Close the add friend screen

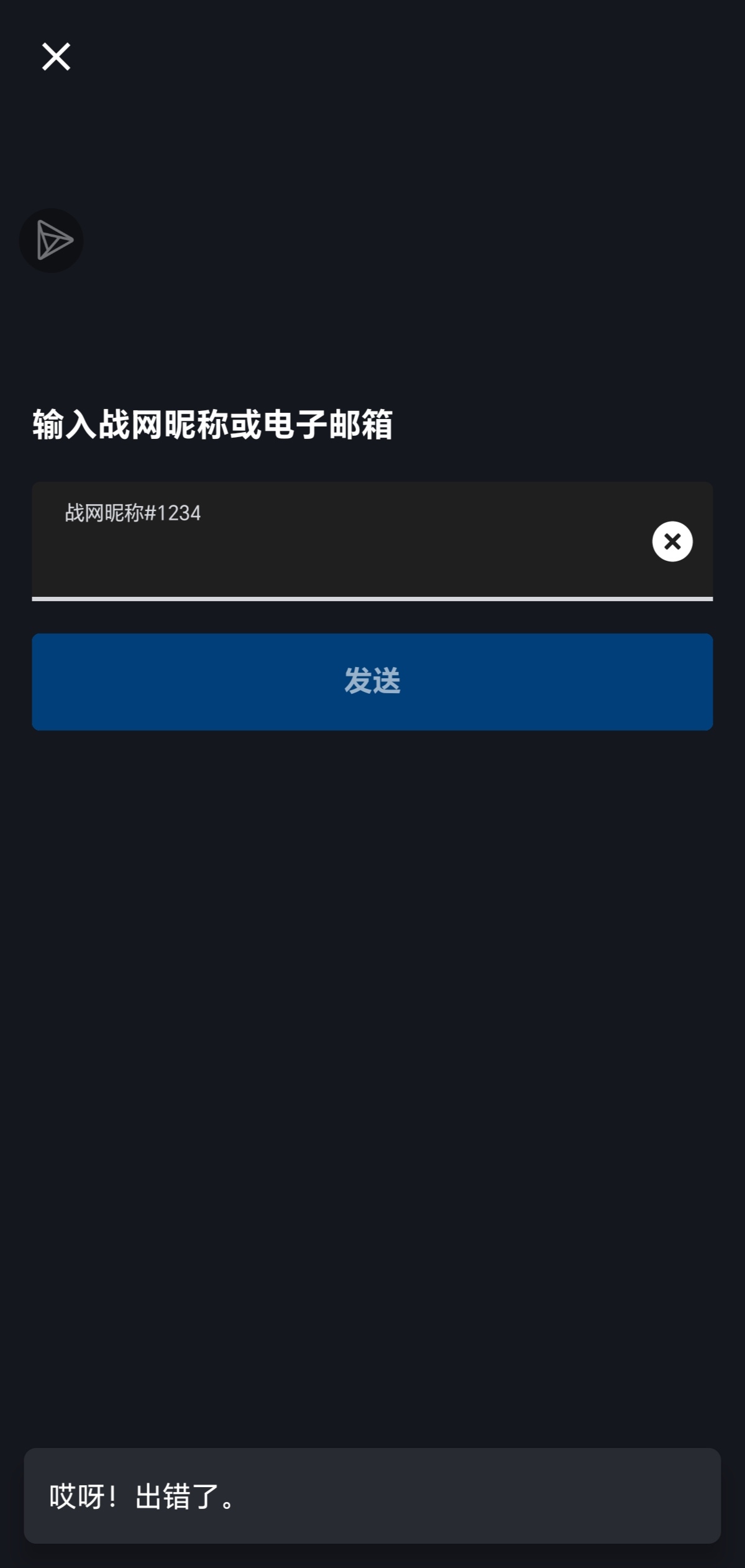[56, 57]
